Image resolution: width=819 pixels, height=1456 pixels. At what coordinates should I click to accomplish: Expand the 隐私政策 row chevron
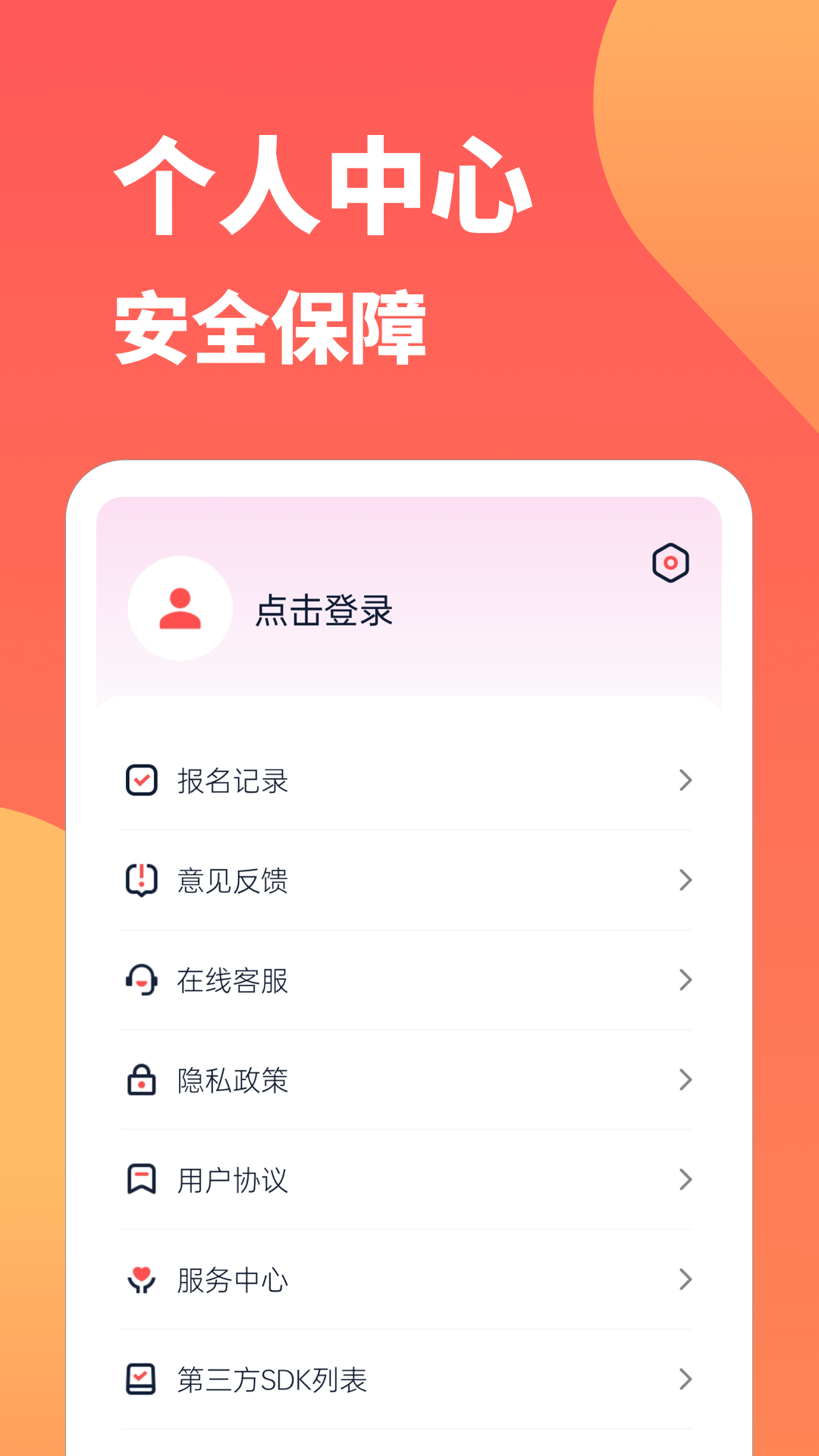pyautogui.click(x=685, y=1079)
